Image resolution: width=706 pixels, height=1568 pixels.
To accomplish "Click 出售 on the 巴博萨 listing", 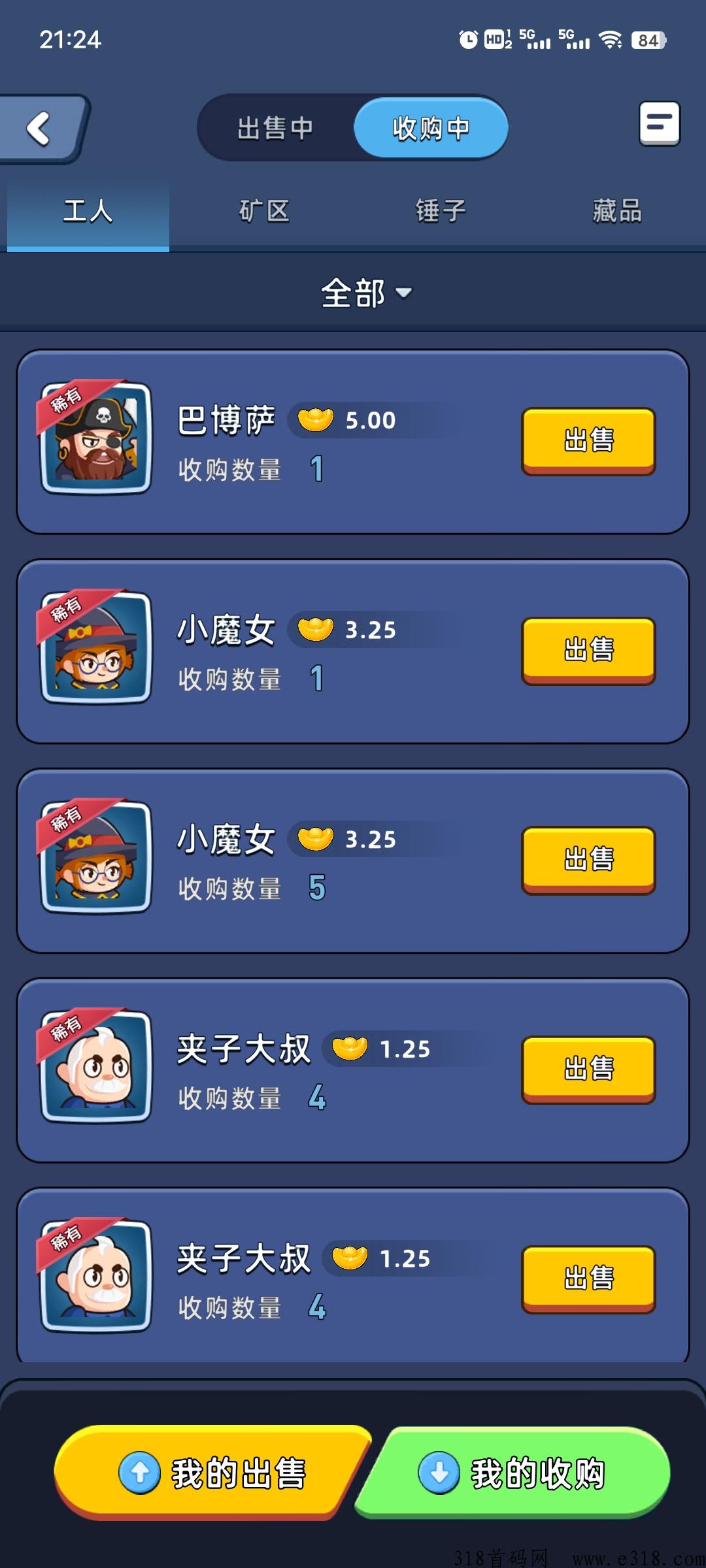I will [x=586, y=440].
